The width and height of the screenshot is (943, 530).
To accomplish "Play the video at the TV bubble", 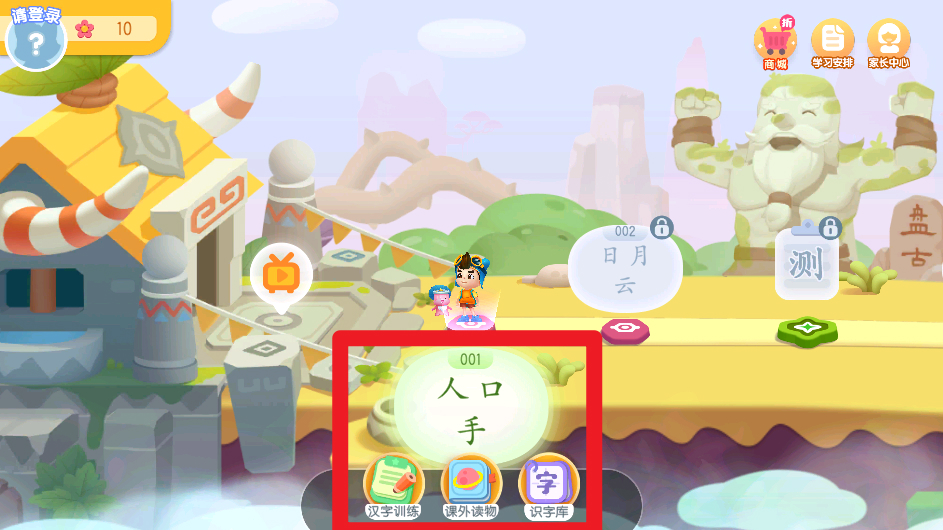I will coord(280,272).
